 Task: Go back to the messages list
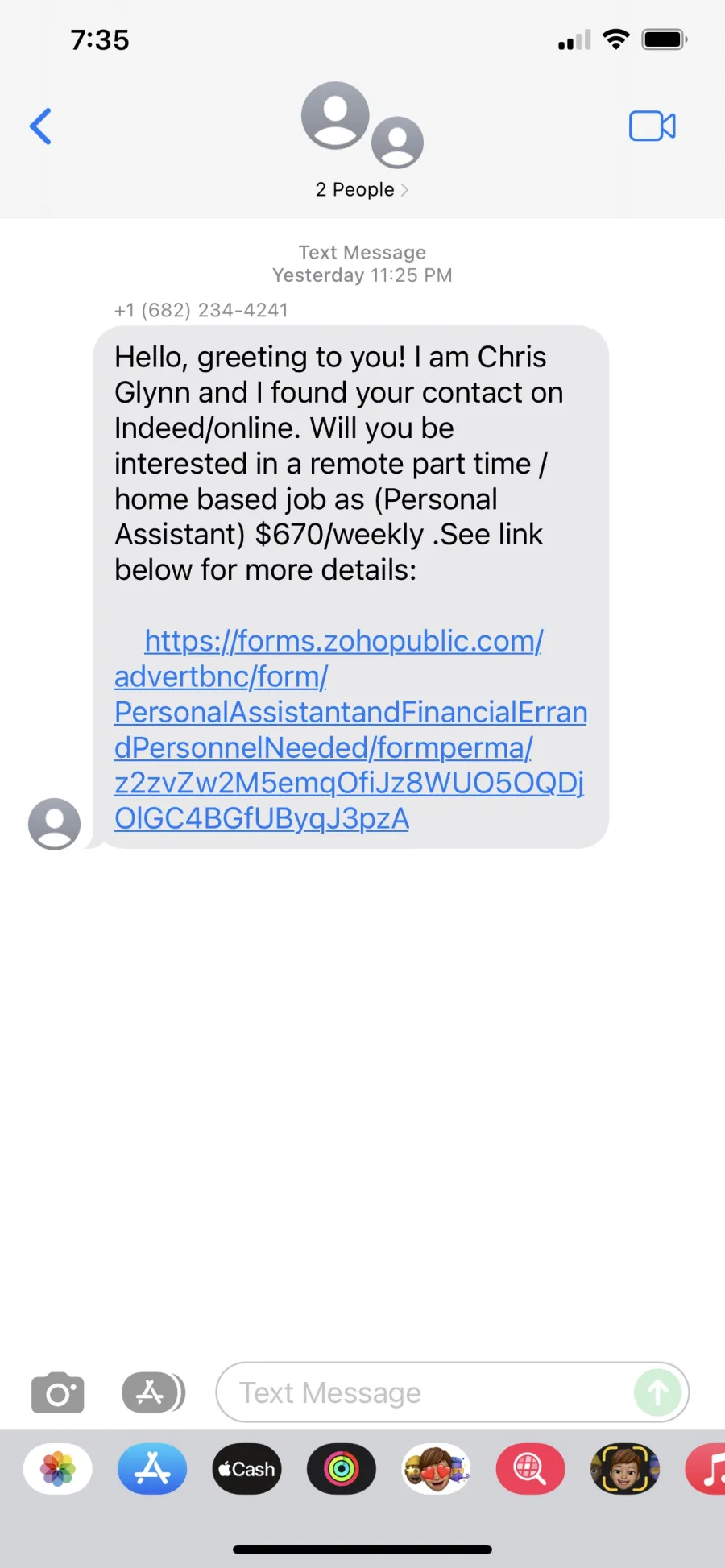(40, 126)
